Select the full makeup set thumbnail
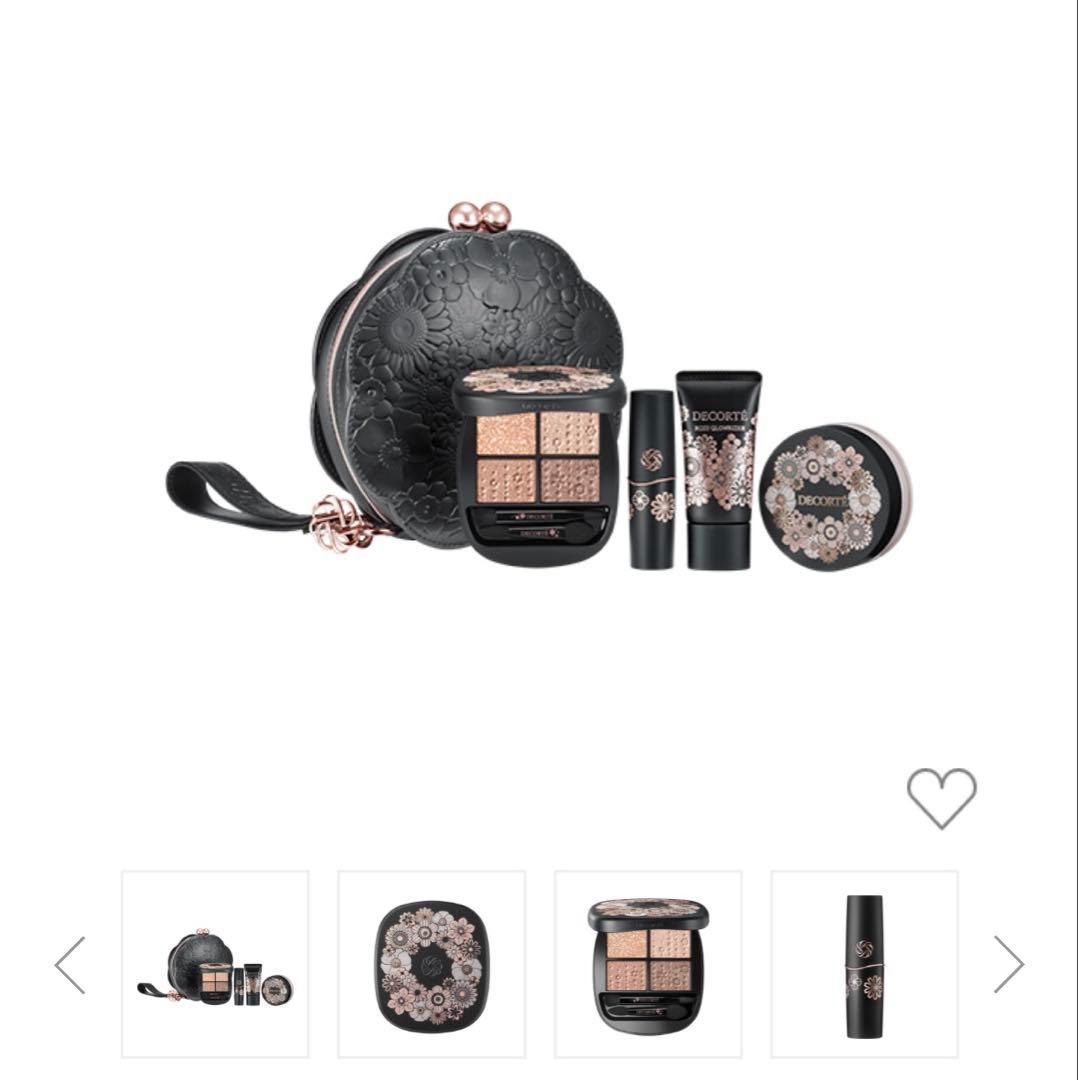The width and height of the screenshot is (1078, 1080). tap(215, 964)
